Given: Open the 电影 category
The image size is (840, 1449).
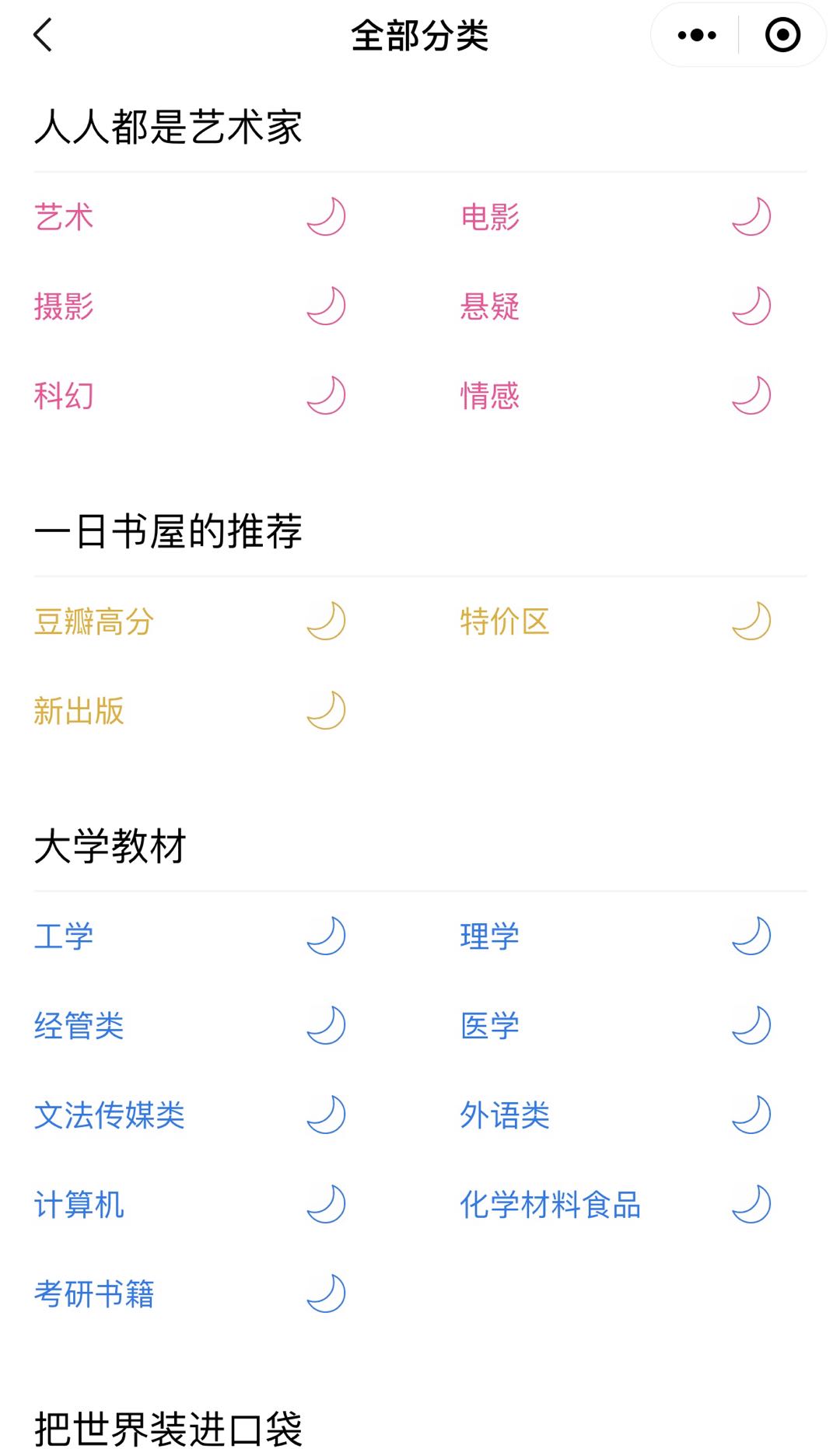Looking at the screenshot, I should pos(490,217).
